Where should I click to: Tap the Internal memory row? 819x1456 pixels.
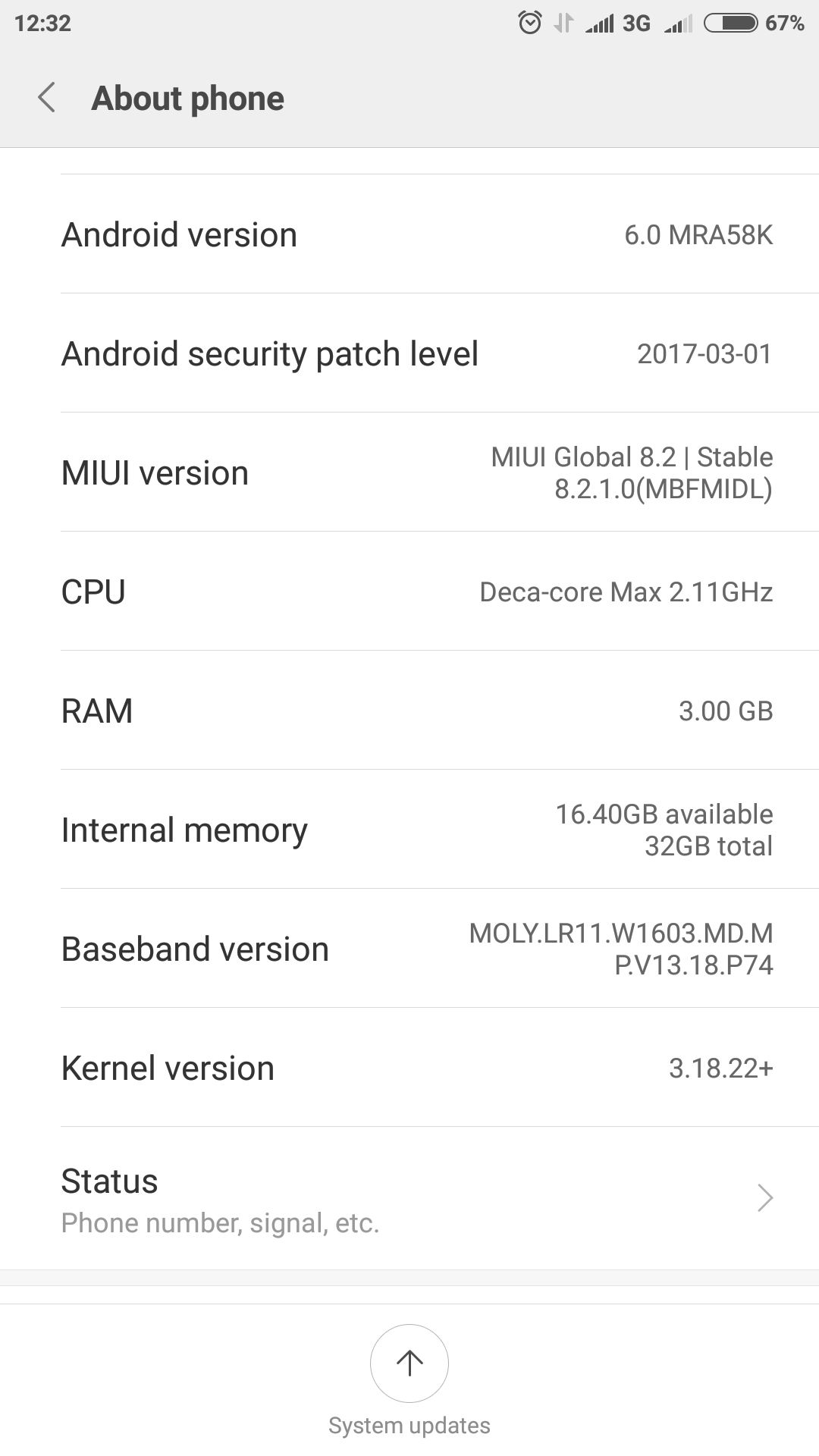[409, 830]
